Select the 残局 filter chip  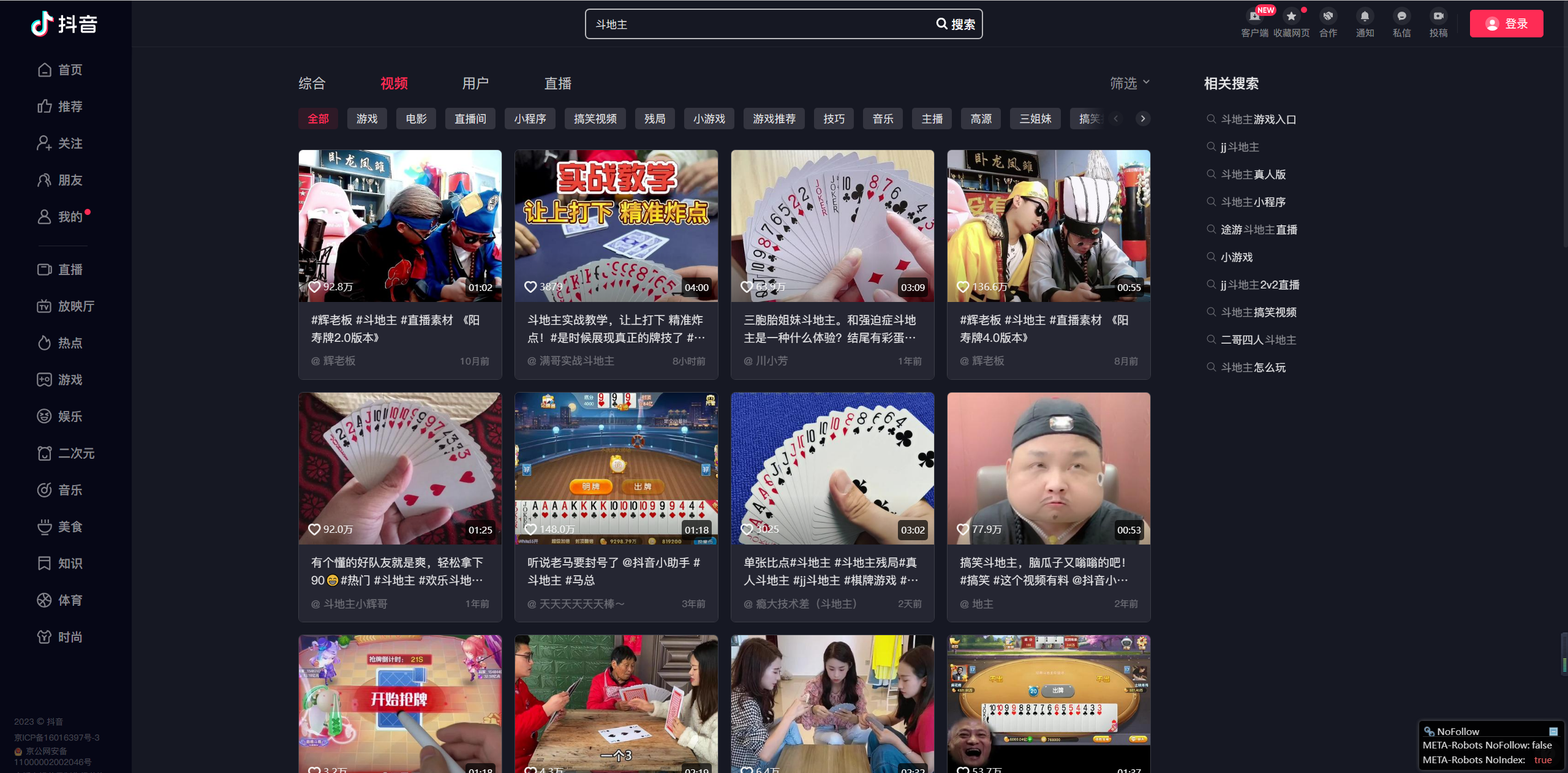(x=655, y=119)
